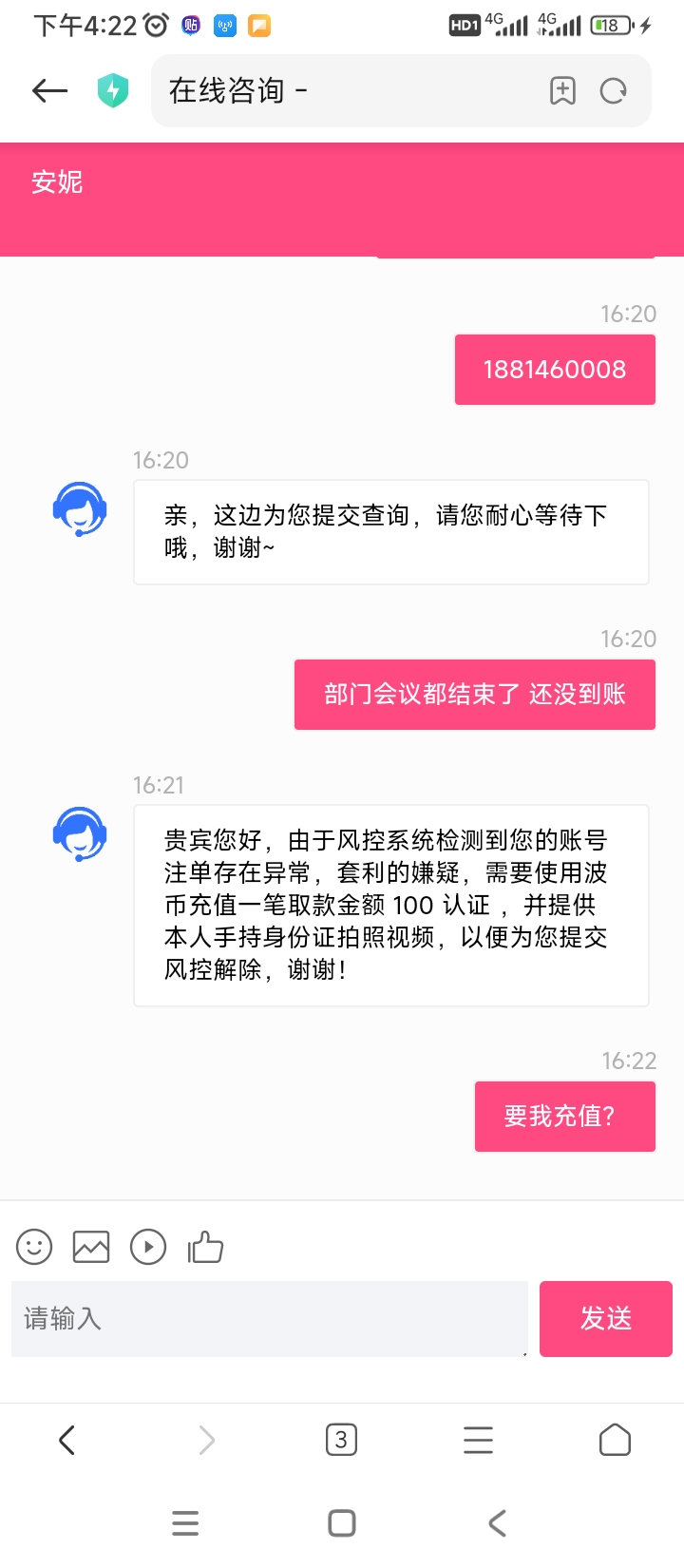Attach an image to the chat
Viewport: 684px width, 1568px height.
91,1247
